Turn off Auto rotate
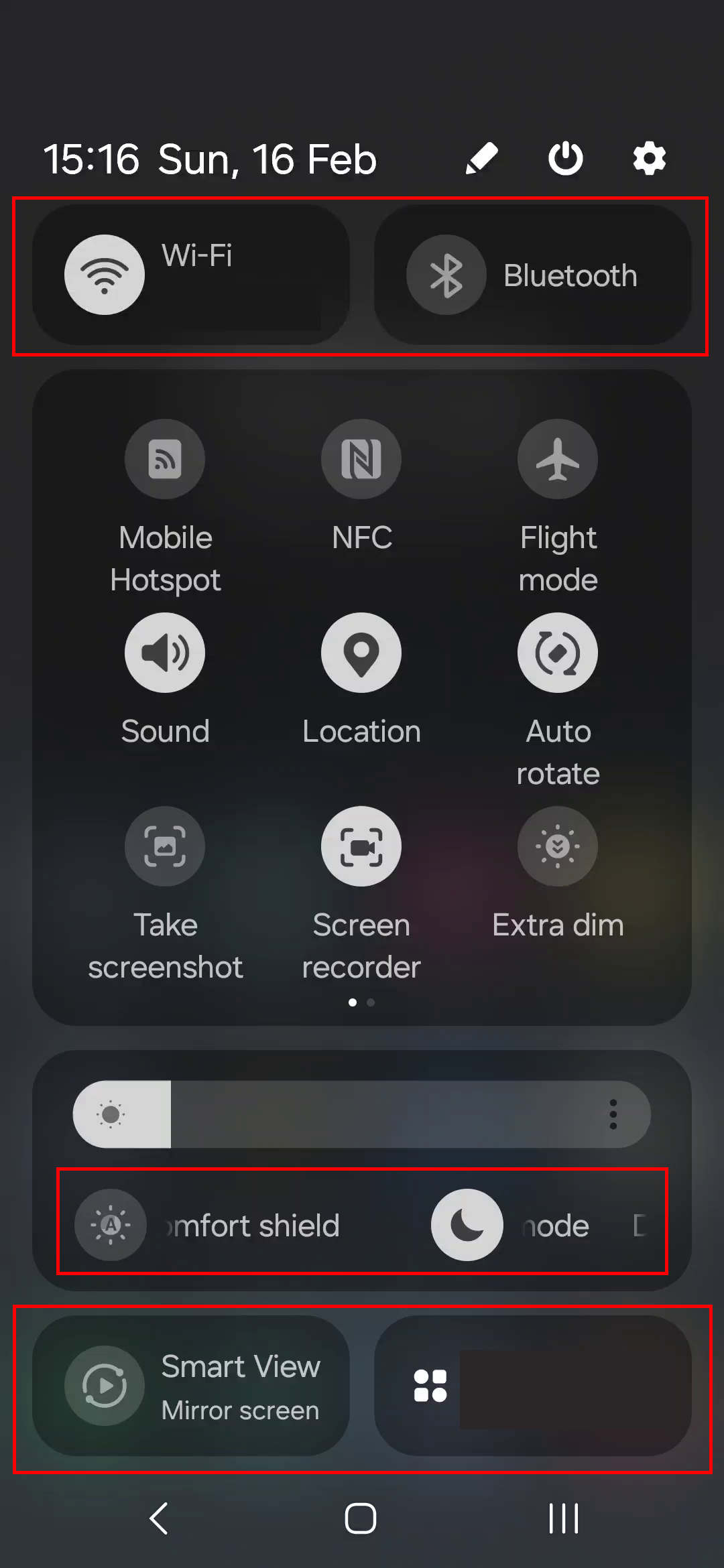The image size is (724, 1568). pos(558,653)
